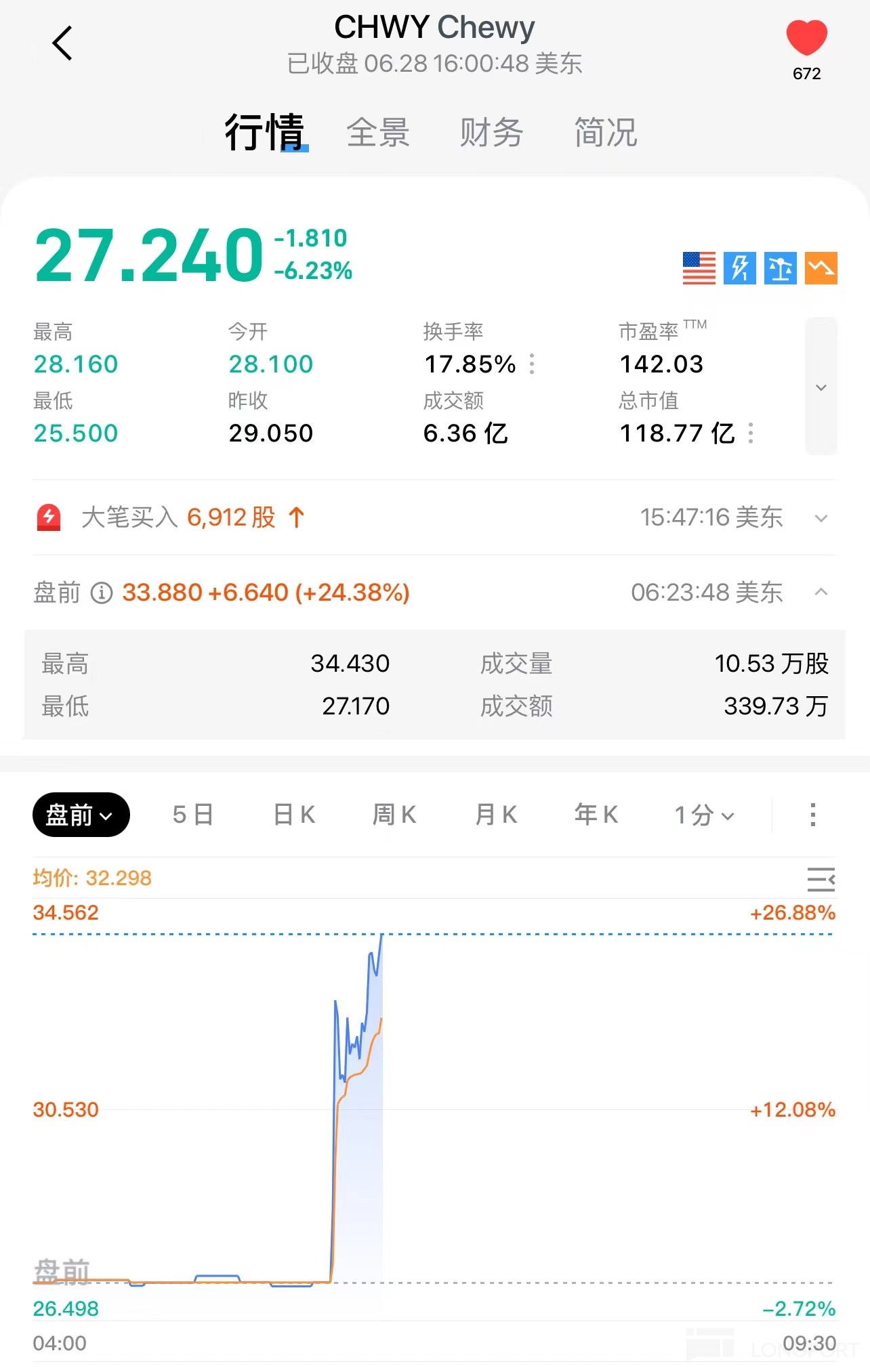Open the 盘前 chart session dropdown
The width and height of the screenshot is (870, 1372).
click(x=81, y=815)
